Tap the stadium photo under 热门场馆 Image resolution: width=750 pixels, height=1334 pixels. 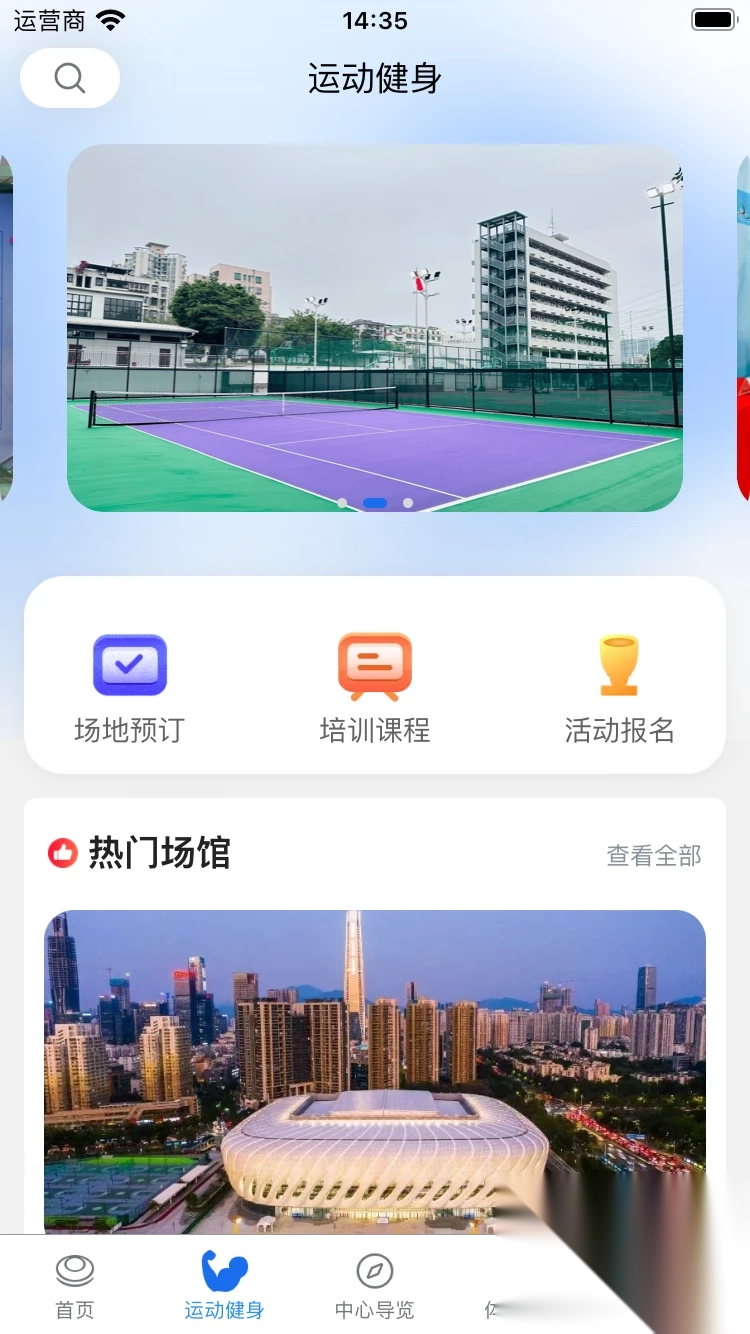coord(375,1070)
